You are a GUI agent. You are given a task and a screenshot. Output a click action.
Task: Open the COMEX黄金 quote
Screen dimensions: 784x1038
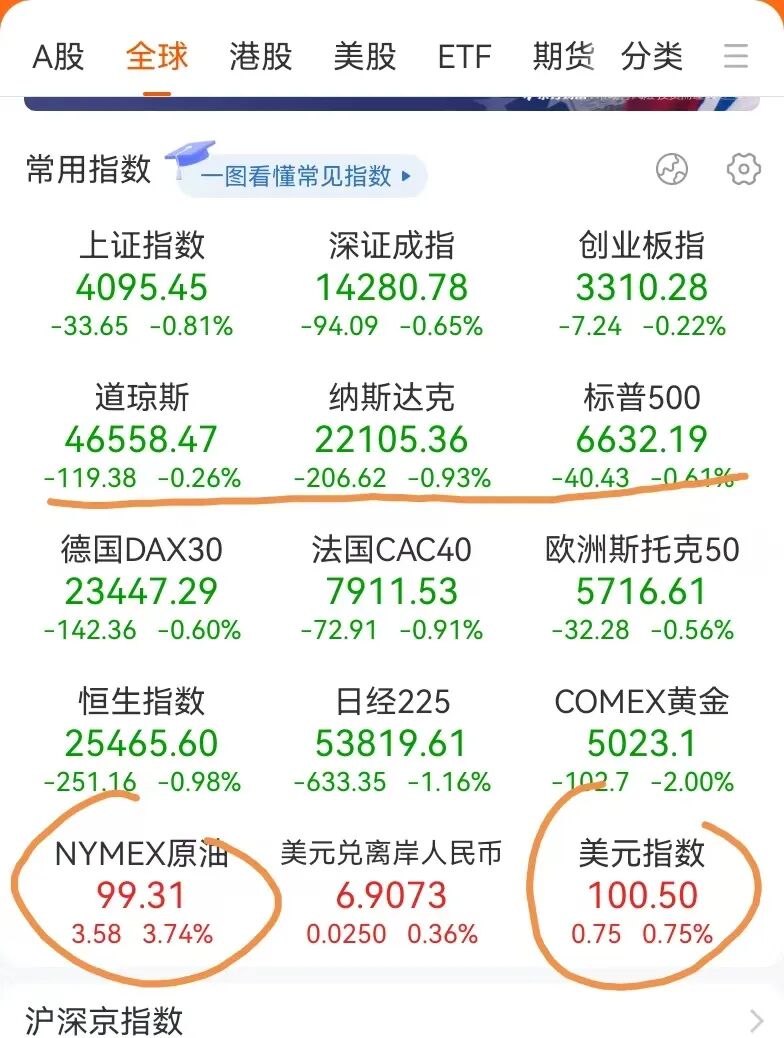pos(641,742)
